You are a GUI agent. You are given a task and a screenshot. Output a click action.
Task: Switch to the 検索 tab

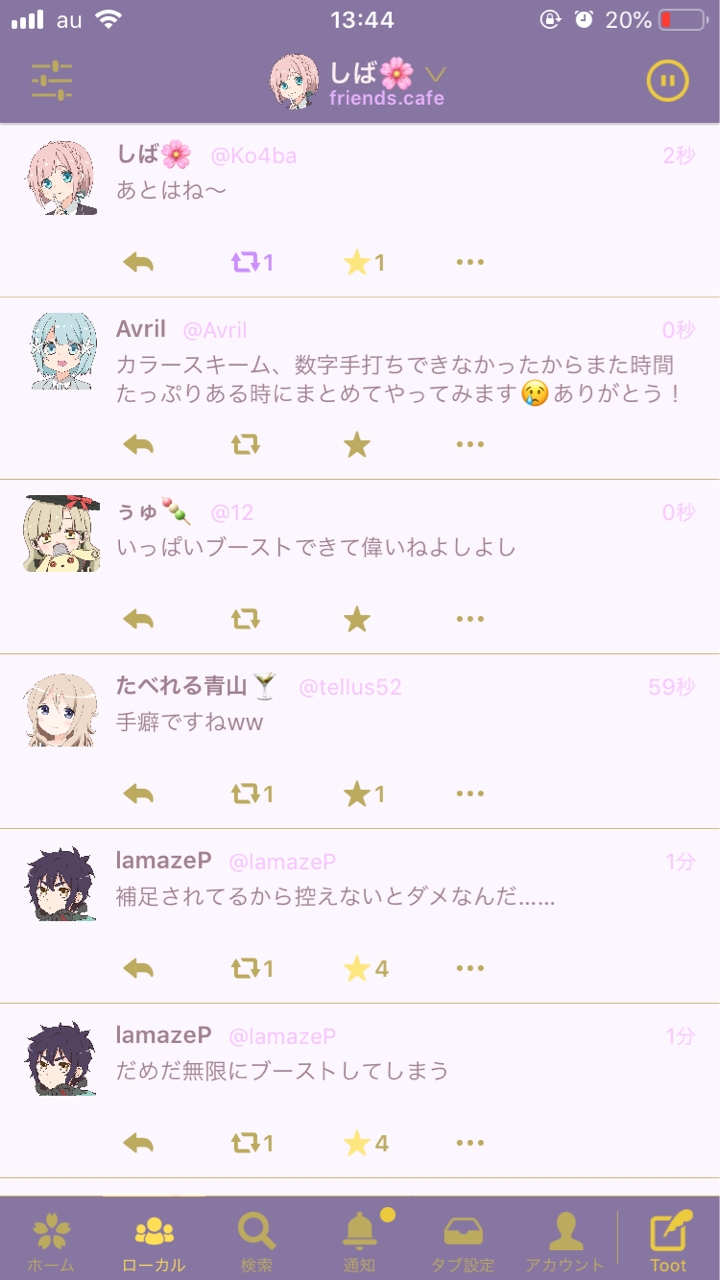tap(257, 1241)
